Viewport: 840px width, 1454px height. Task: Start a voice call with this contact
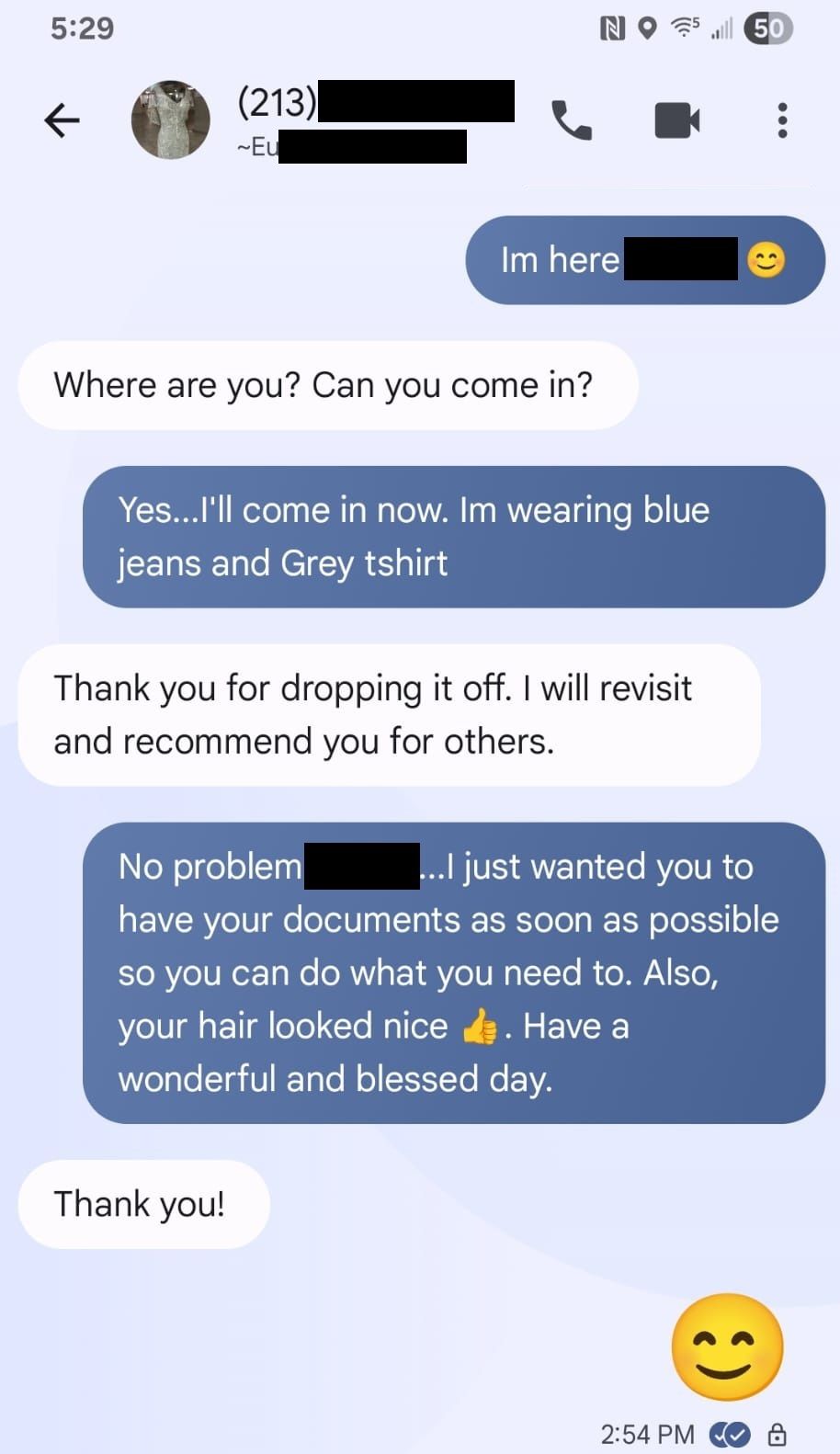[x=571, y=120]
